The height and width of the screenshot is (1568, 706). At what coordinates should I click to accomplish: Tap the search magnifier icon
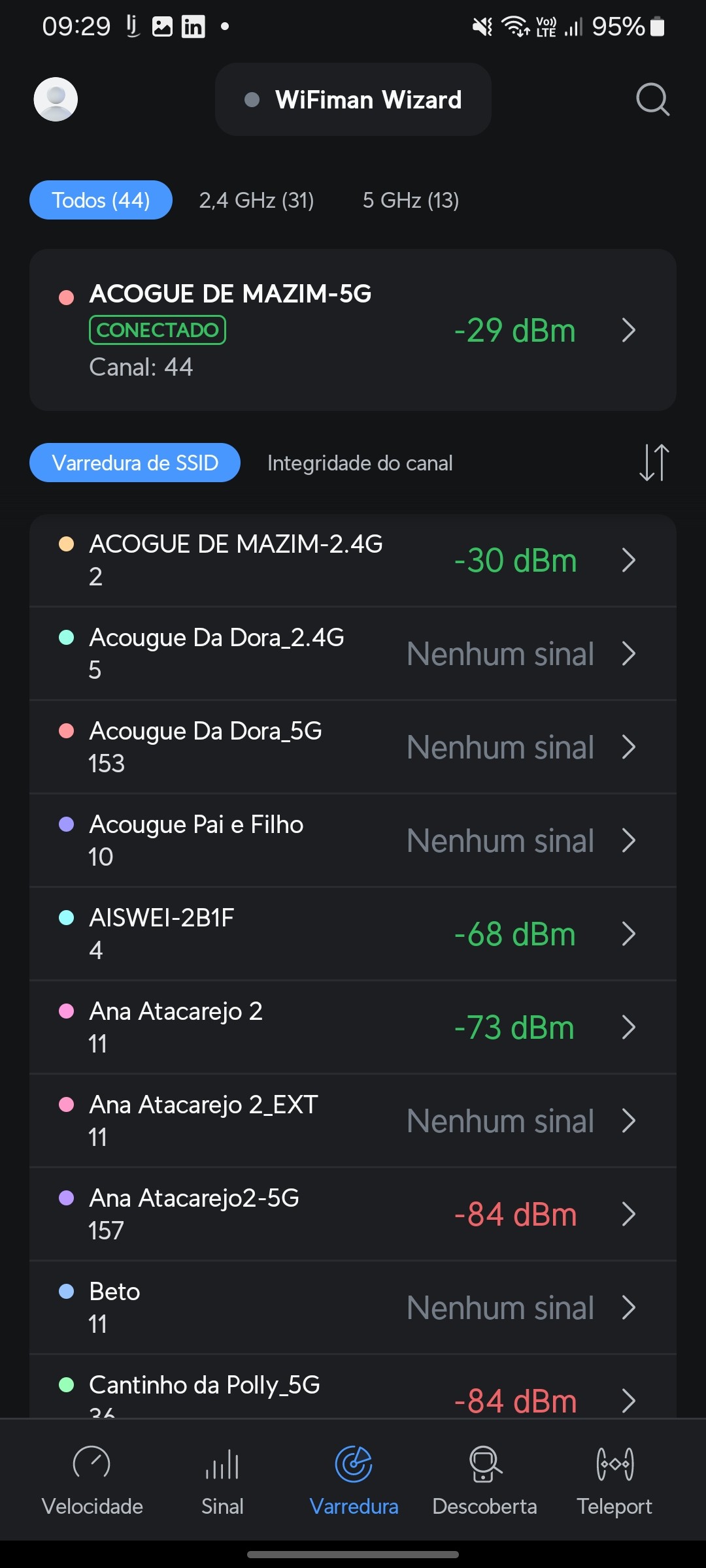pos(652,99)
